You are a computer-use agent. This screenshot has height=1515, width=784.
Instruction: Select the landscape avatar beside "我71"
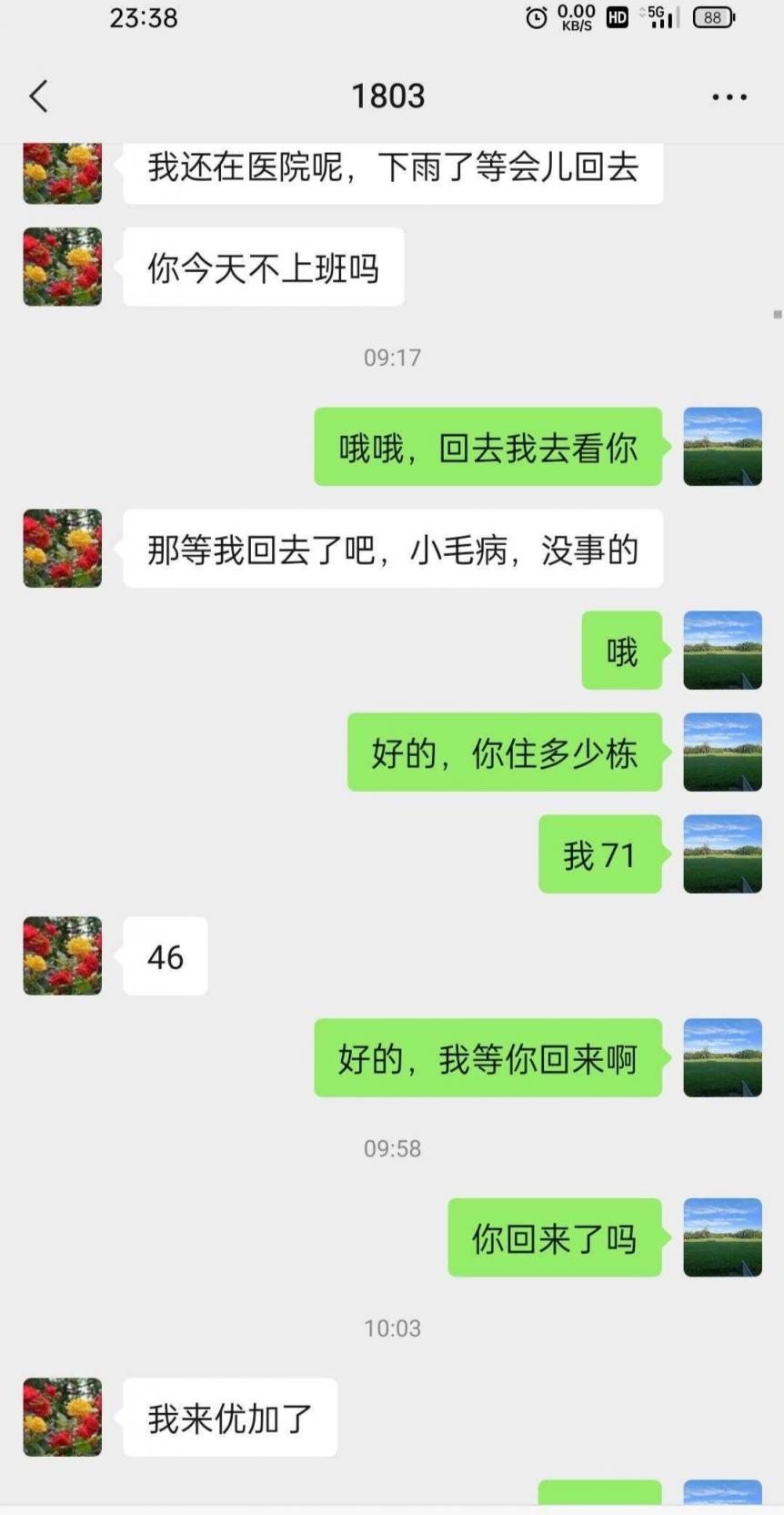coord(722,853)
